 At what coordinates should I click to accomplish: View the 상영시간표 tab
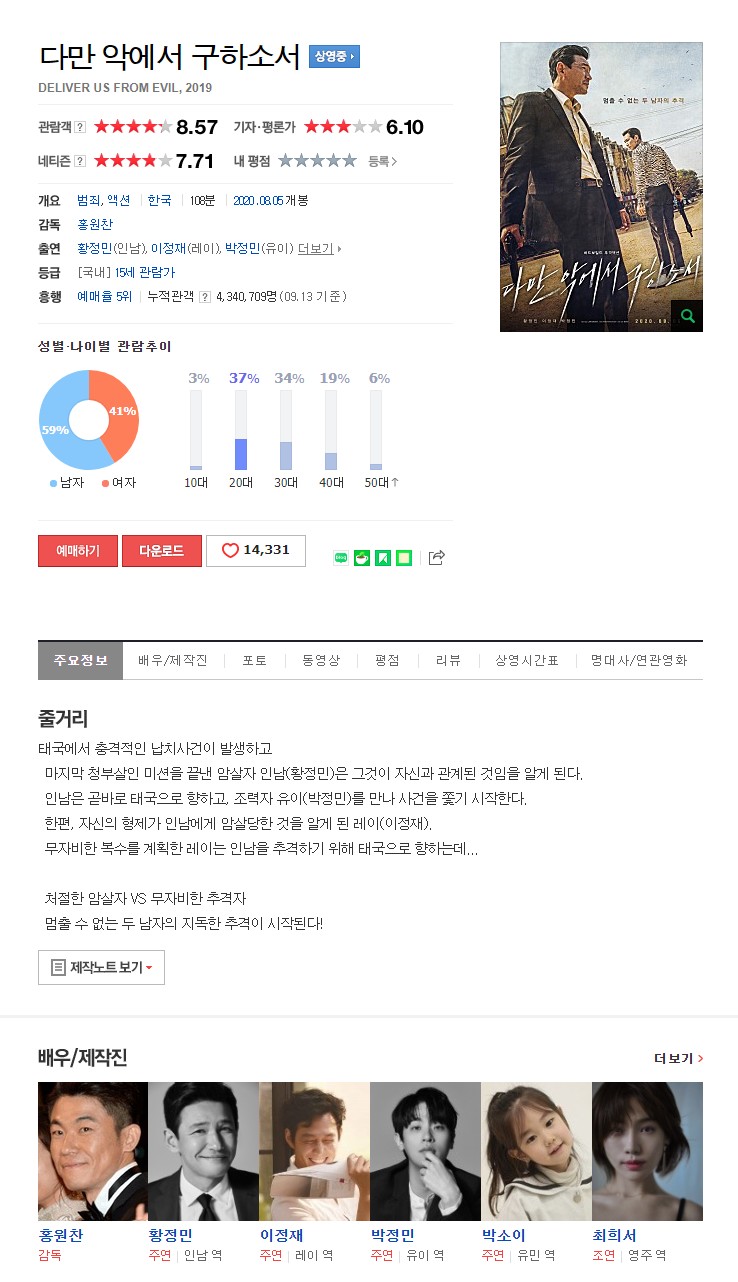[527, 661]
